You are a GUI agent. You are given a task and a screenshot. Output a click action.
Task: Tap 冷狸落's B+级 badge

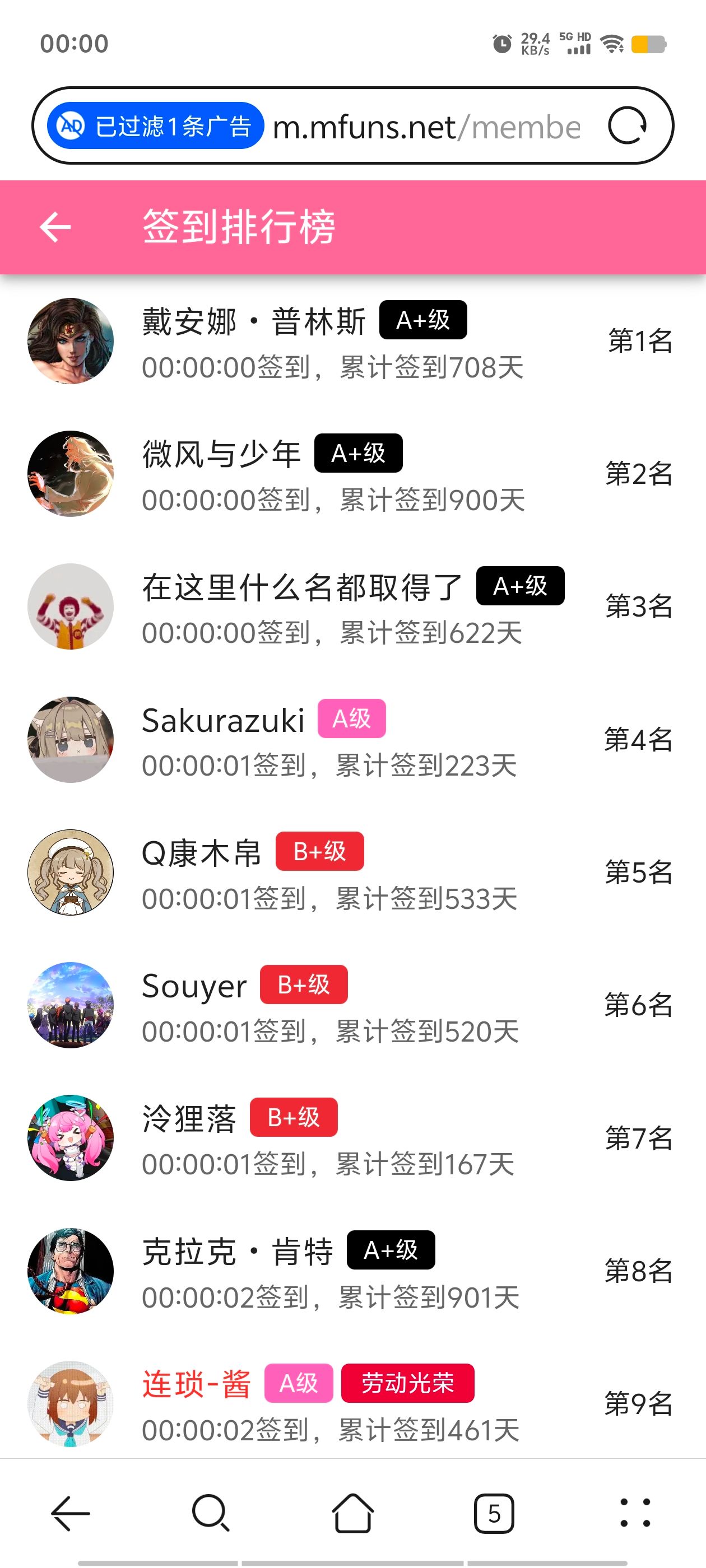(293, 1117)
